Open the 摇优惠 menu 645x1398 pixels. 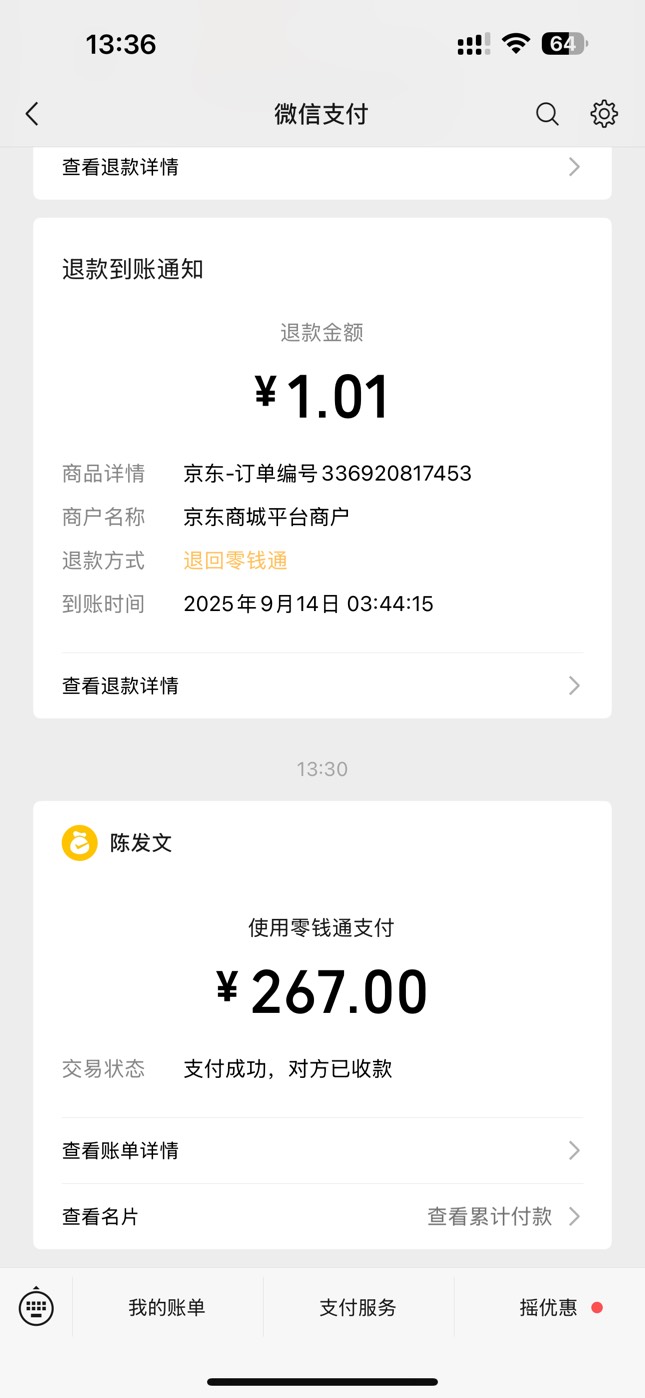point(549,1307)
